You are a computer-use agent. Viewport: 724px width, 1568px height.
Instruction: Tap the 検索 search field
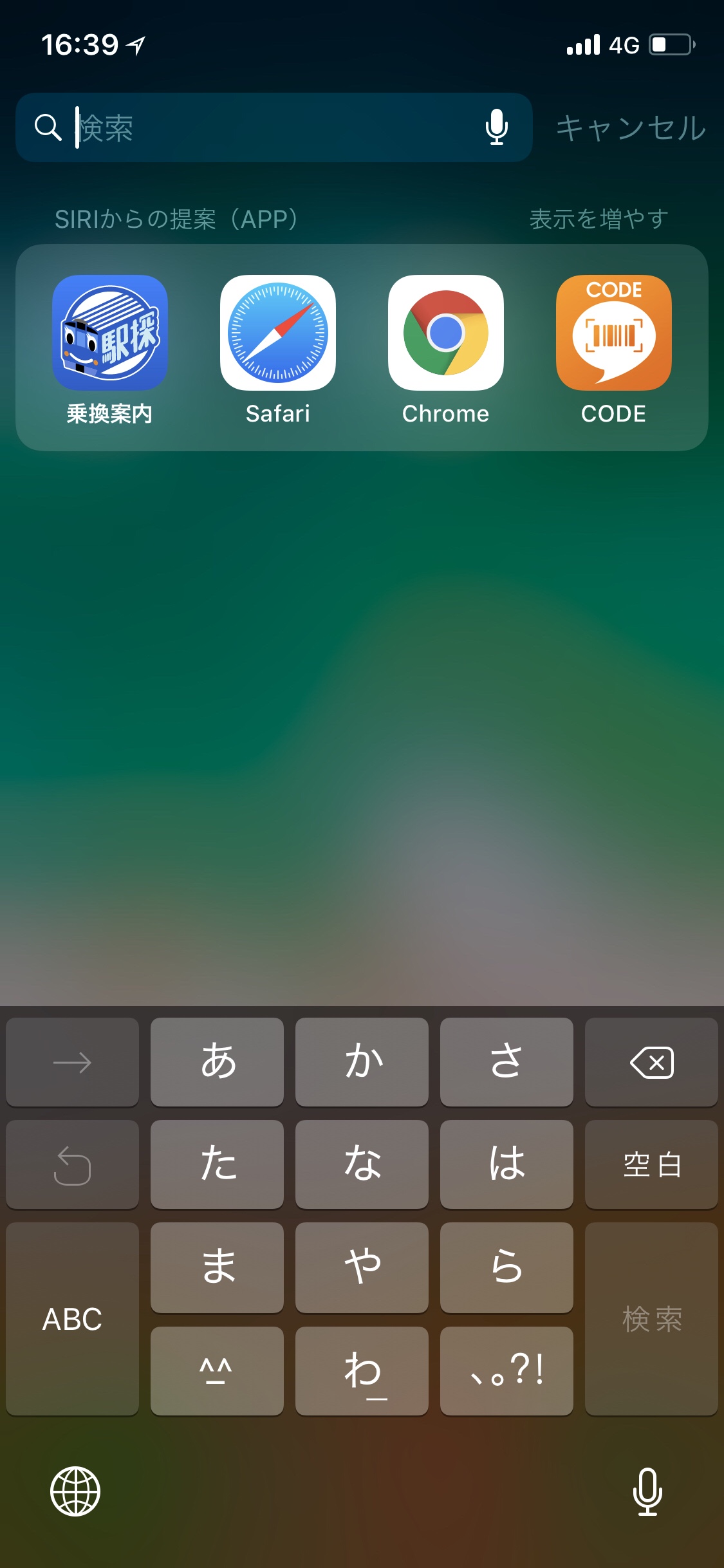270,127
